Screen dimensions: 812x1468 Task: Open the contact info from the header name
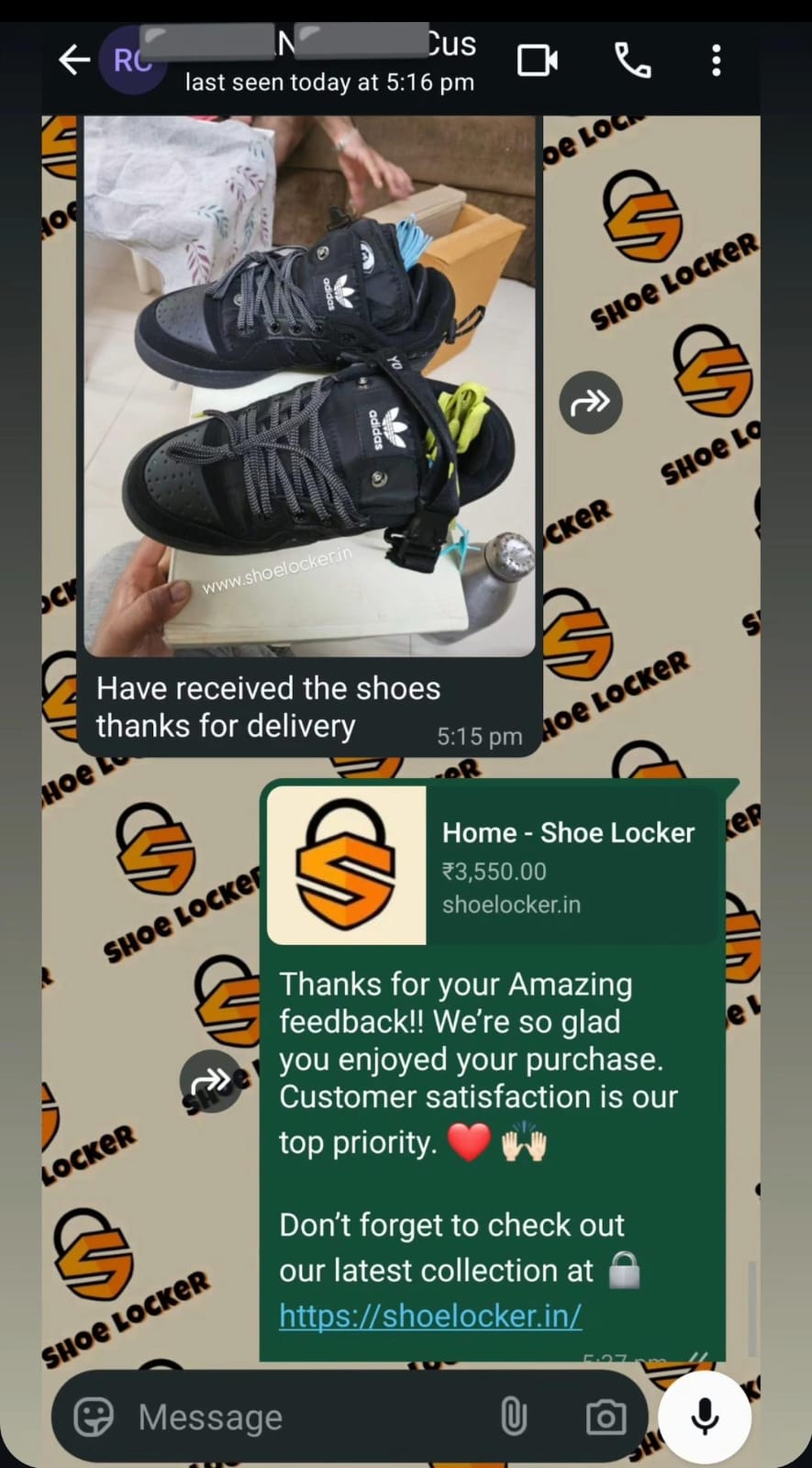click(x=328, y=61)
